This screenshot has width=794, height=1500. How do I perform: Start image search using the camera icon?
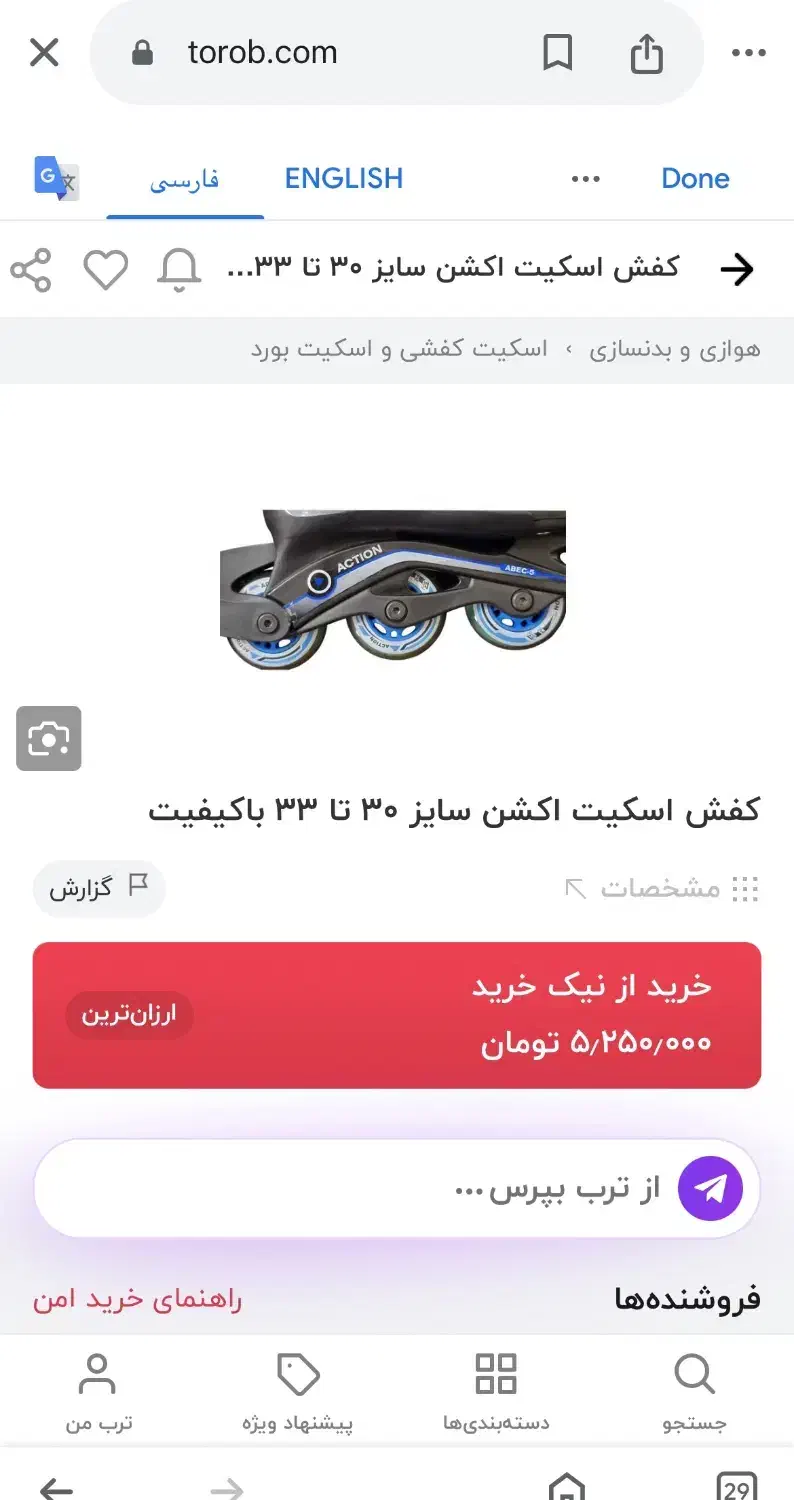(x=49, y=738)
